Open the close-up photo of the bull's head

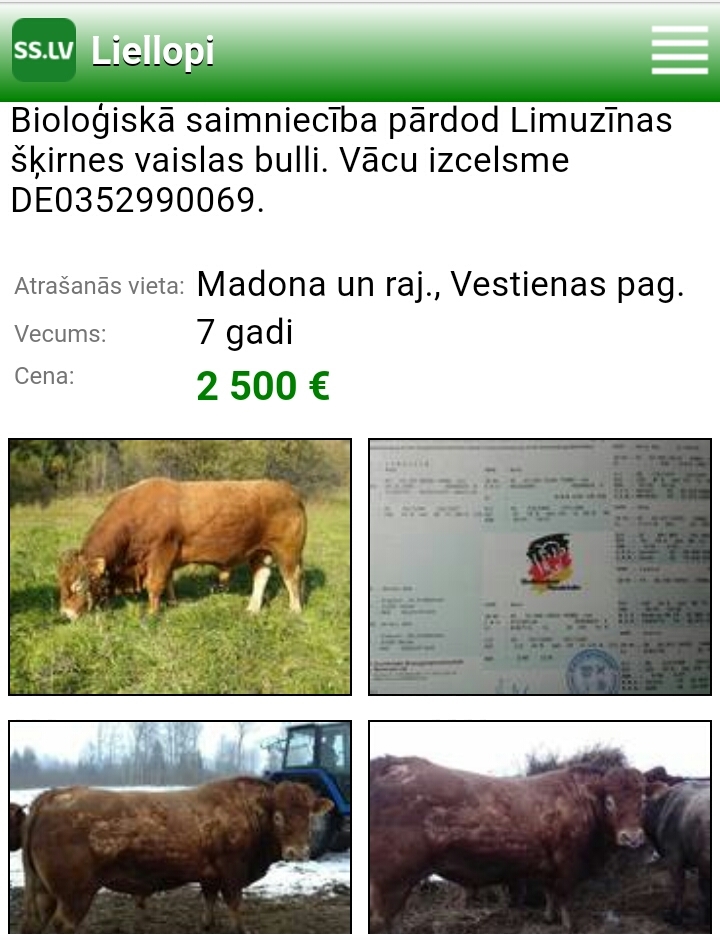(x=540, y=826)
